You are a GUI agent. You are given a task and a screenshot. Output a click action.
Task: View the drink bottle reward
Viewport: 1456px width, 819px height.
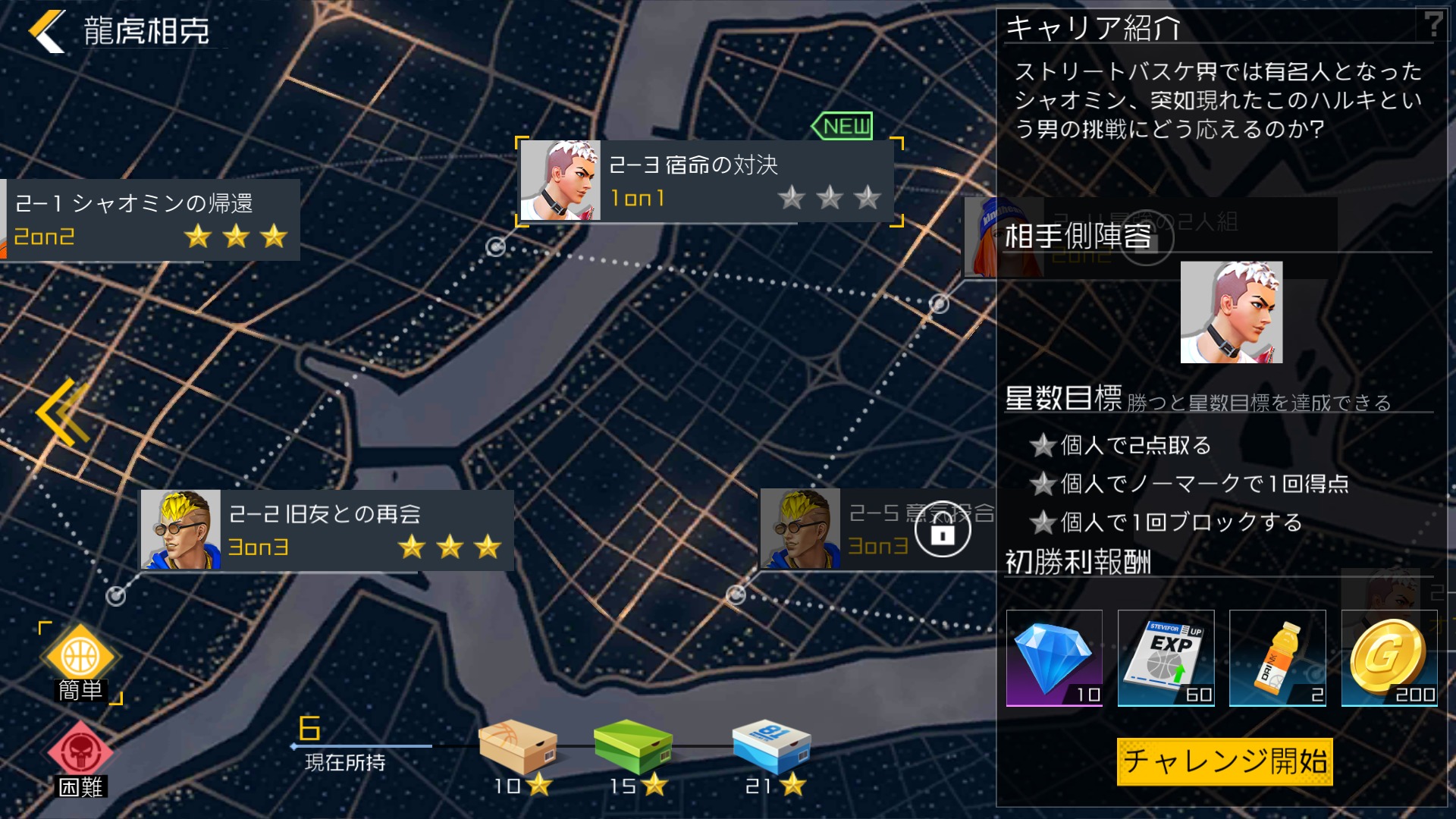pos(1277,657)
